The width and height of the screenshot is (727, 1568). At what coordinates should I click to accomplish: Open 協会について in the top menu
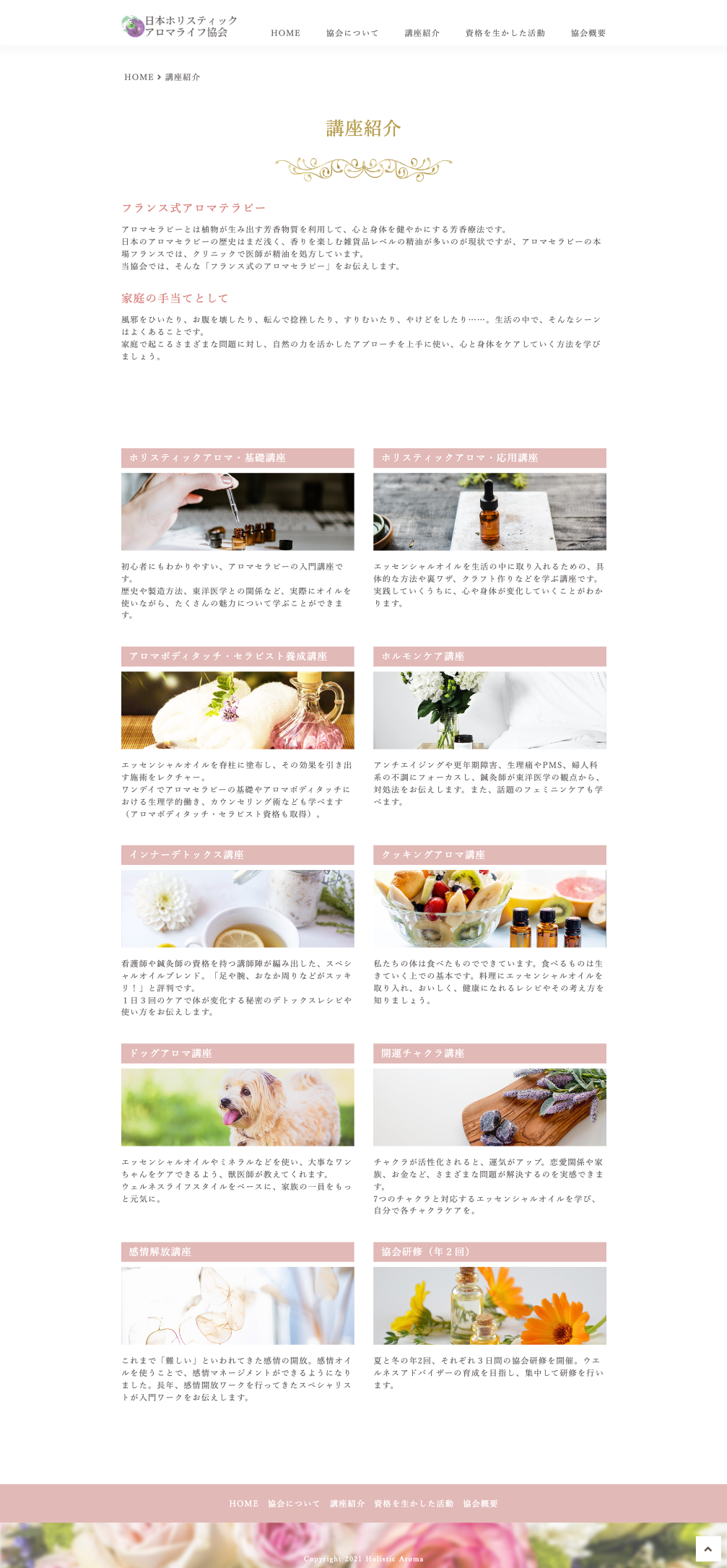click(x=352, y=33)
